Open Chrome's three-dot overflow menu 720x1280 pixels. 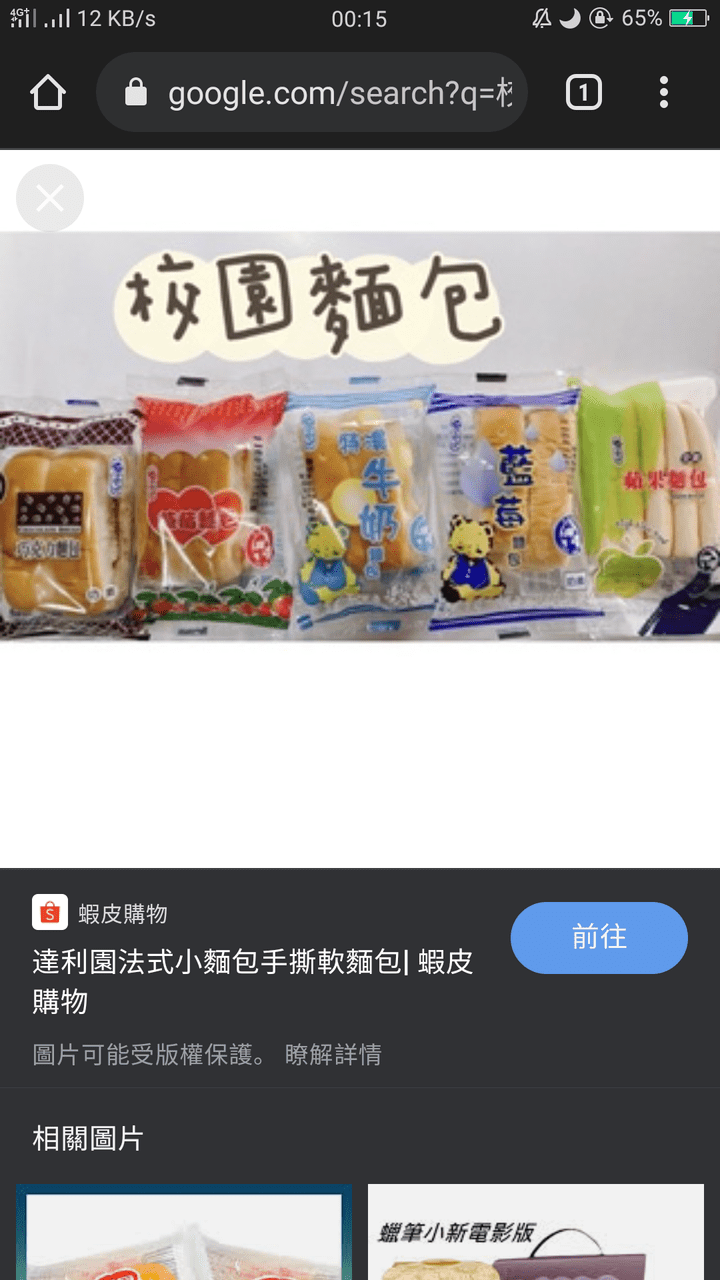pos(664,93)
